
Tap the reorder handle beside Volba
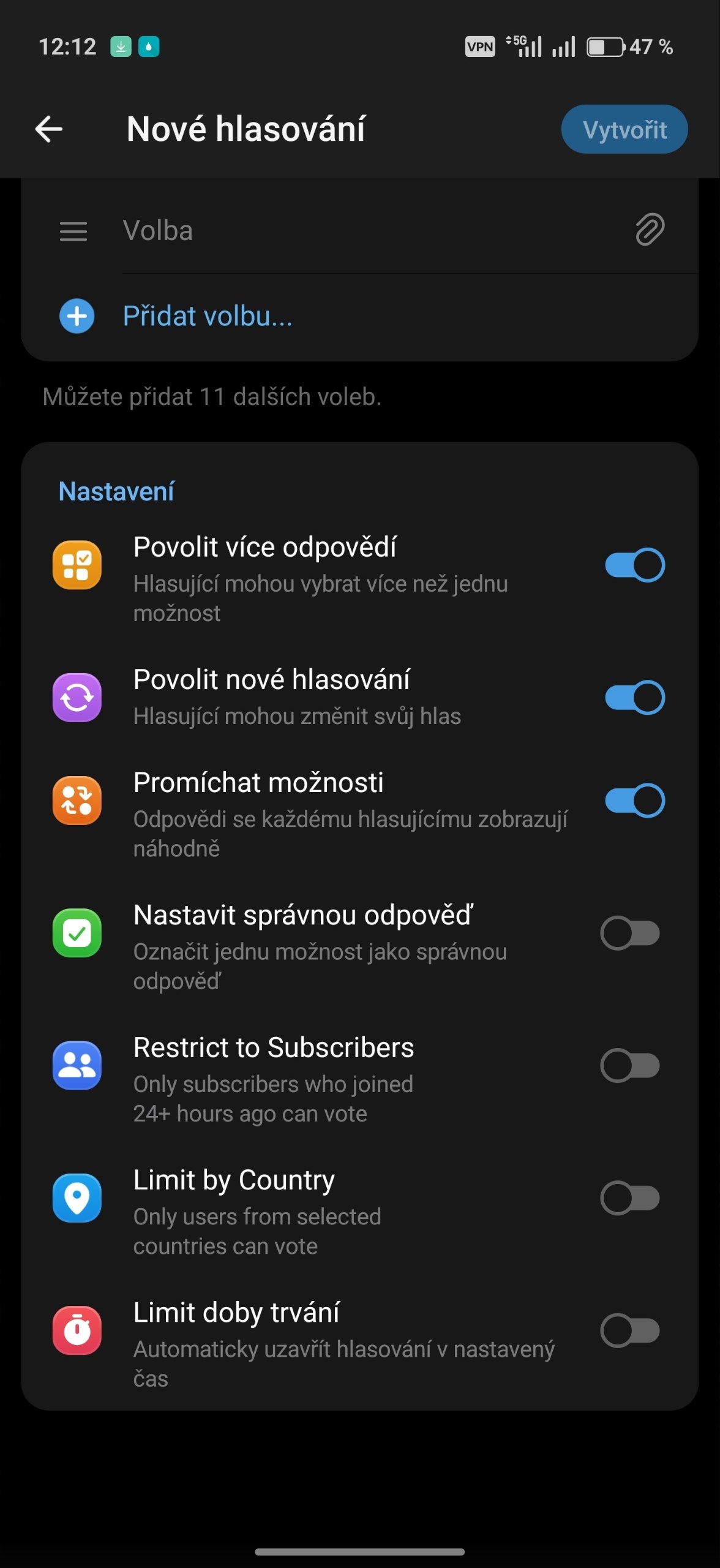tap(73, 232)
